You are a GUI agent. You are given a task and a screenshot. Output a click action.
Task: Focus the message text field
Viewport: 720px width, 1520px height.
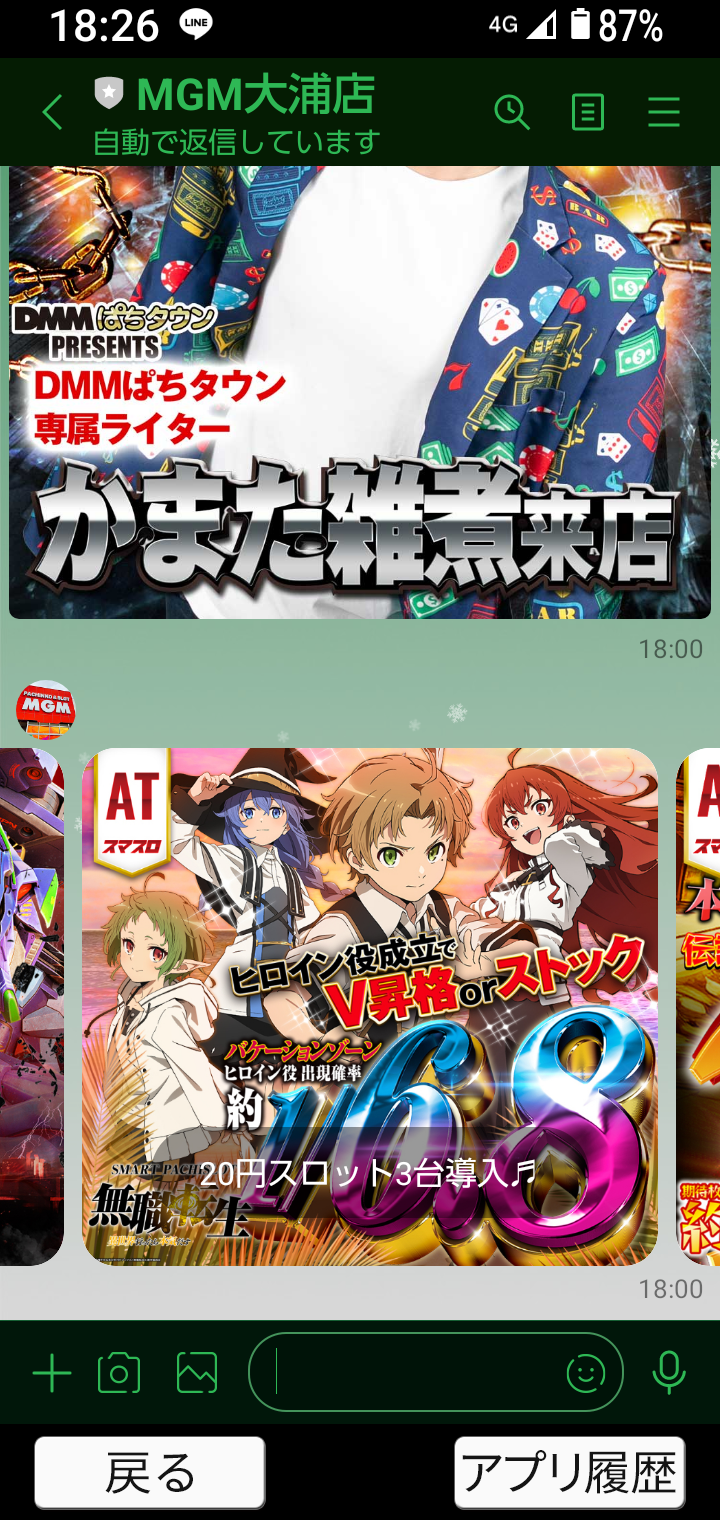410,1373
